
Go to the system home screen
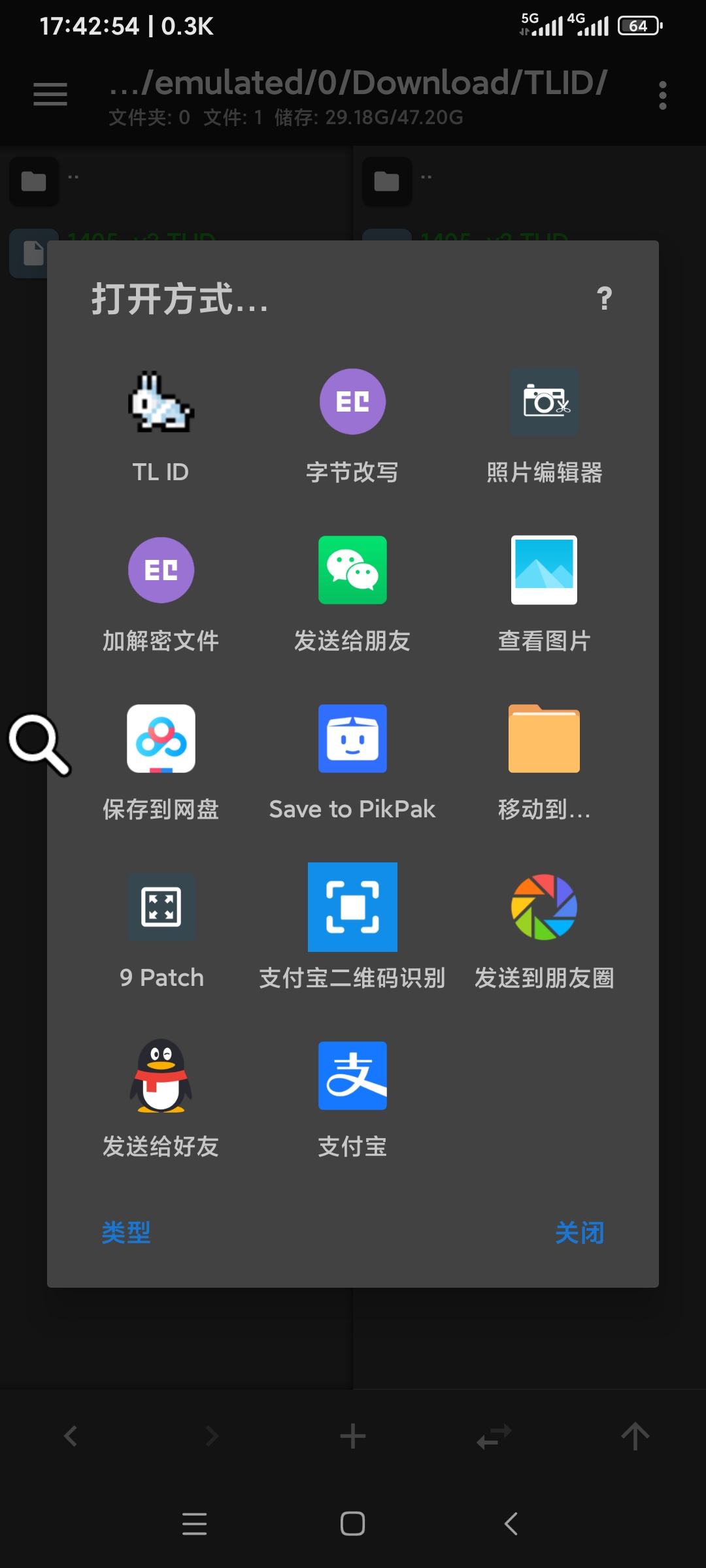pos(352,1524)
